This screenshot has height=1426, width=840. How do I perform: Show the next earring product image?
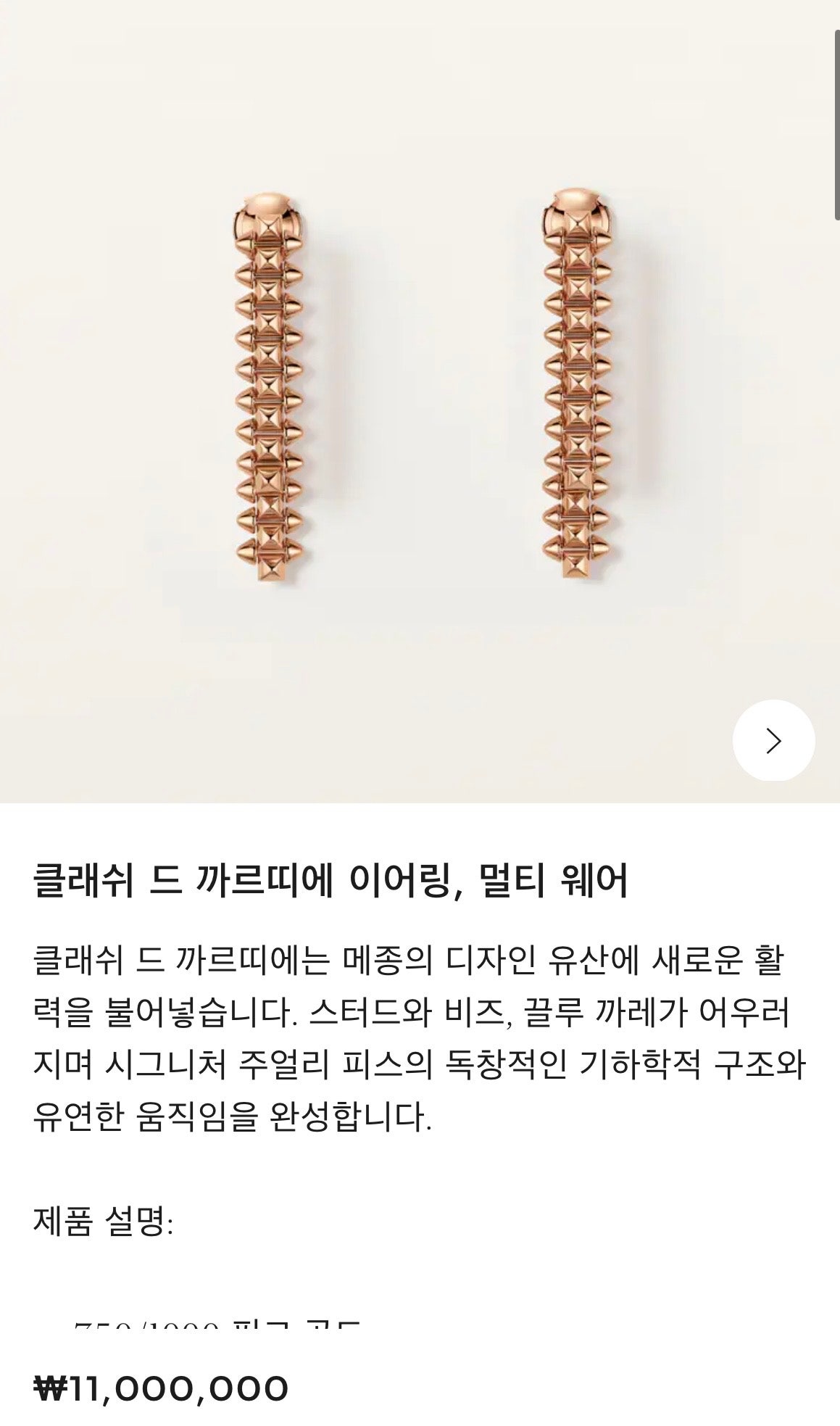click(x=773, y=740)
